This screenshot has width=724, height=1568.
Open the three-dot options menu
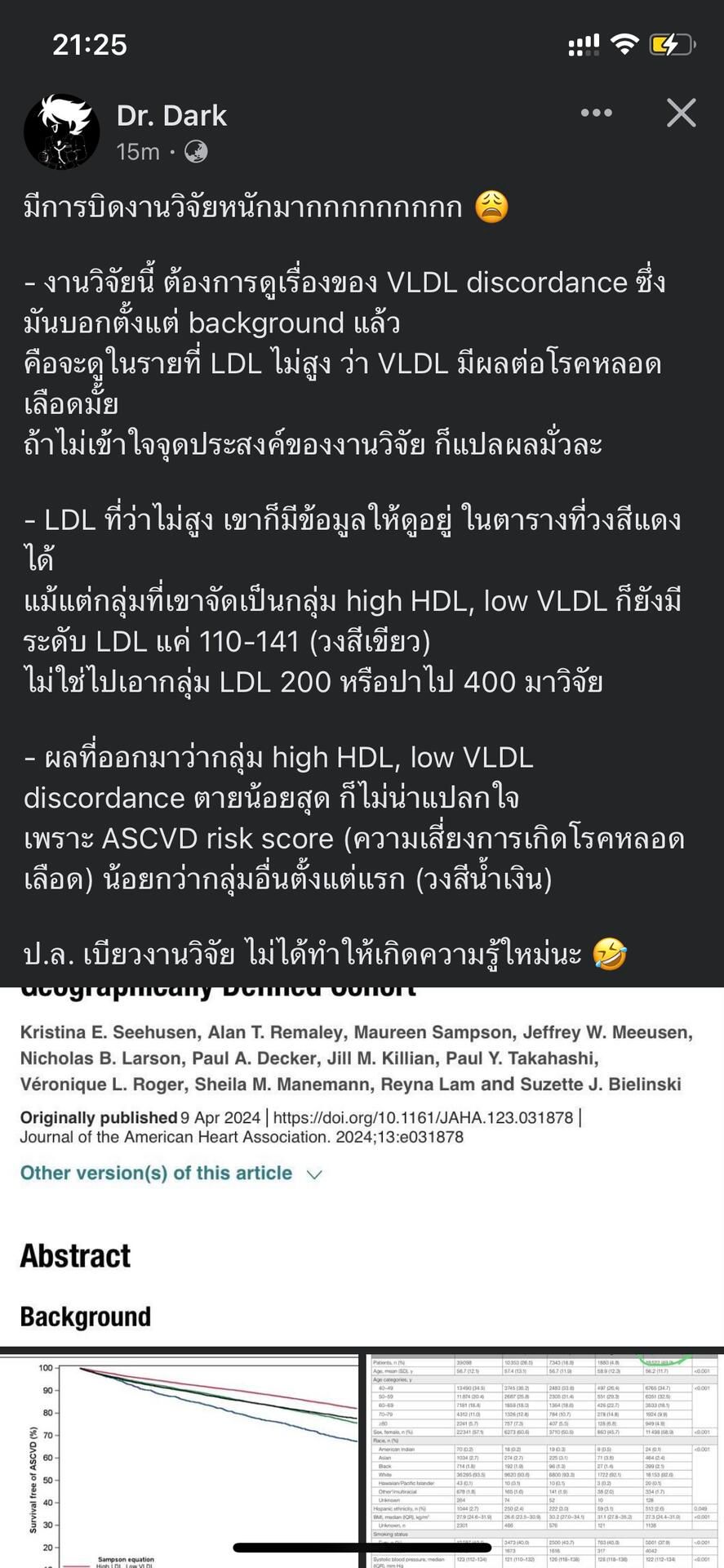point(596,113)
